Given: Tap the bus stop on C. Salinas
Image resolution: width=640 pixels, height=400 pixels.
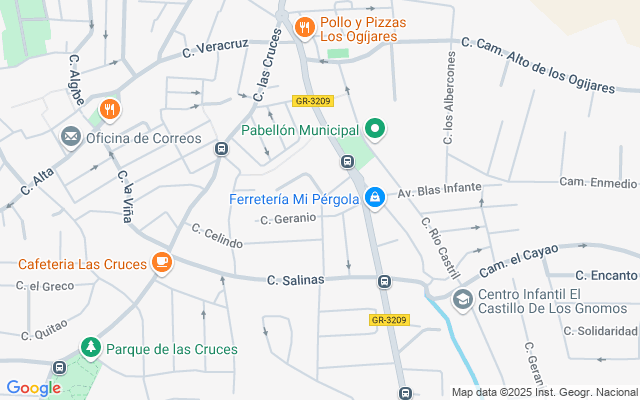Looking at the screenshot, I should coord(384,282).
